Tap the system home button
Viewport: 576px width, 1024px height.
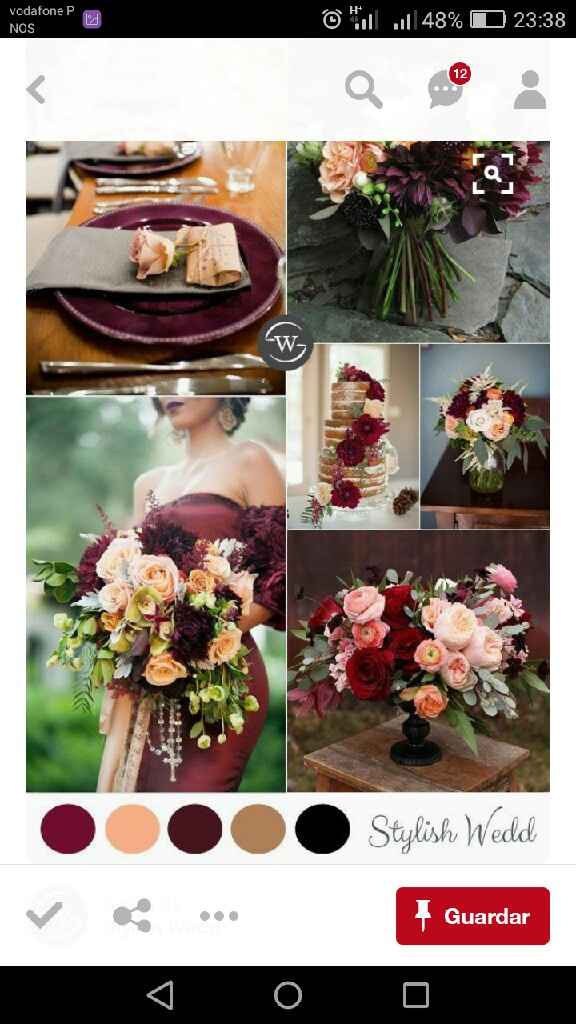click(288, 995)
